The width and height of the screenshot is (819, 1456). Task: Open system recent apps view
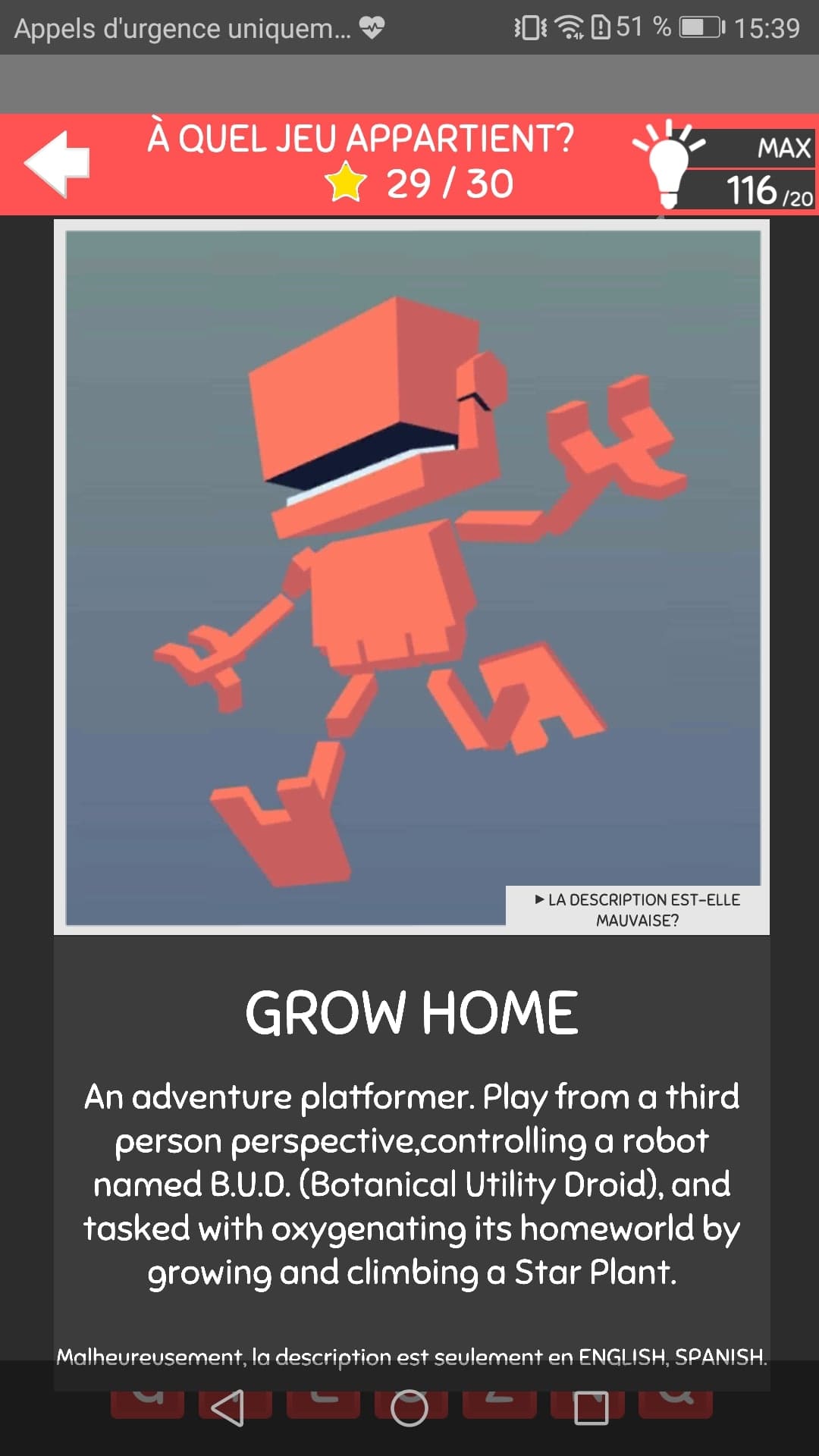(591, 1408)
